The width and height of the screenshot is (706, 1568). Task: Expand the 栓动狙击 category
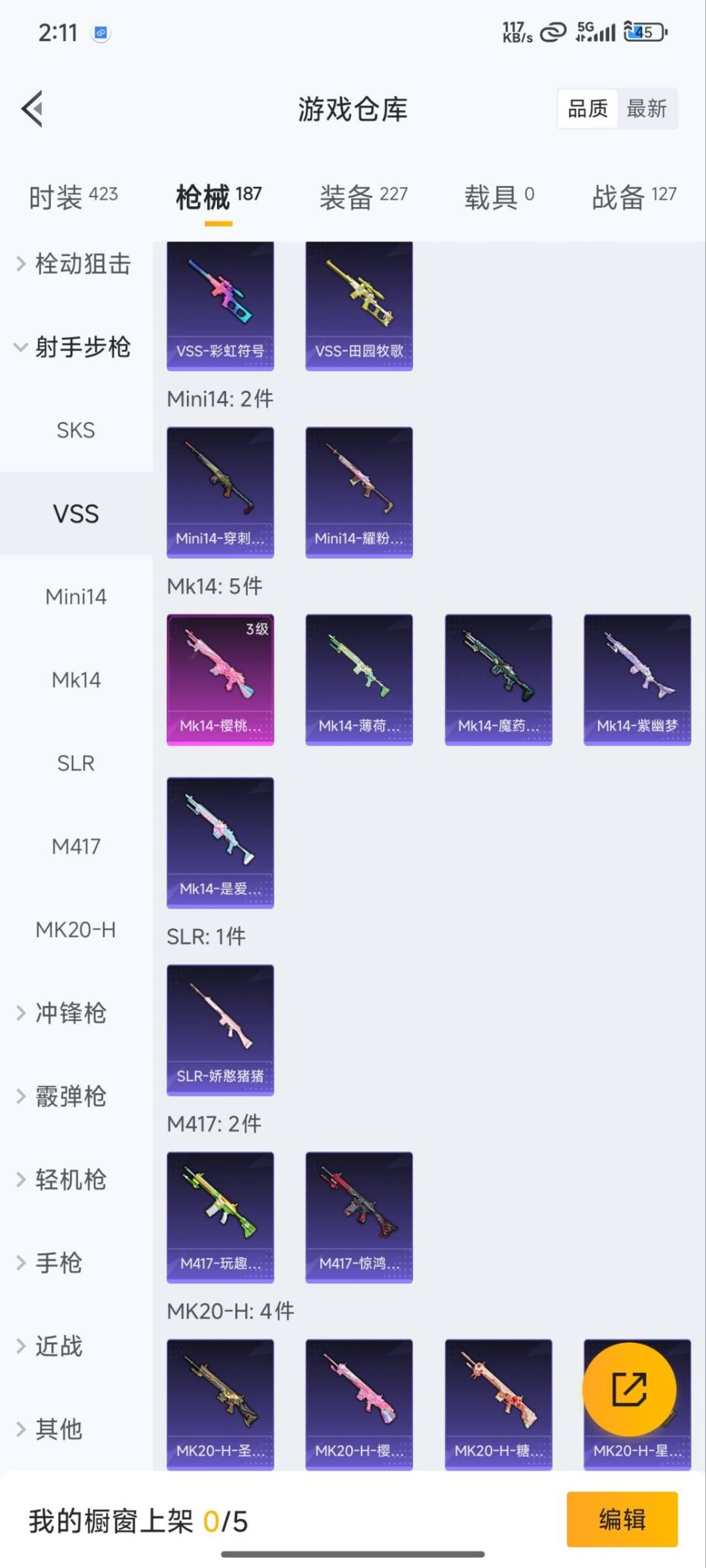click(73, 264)
